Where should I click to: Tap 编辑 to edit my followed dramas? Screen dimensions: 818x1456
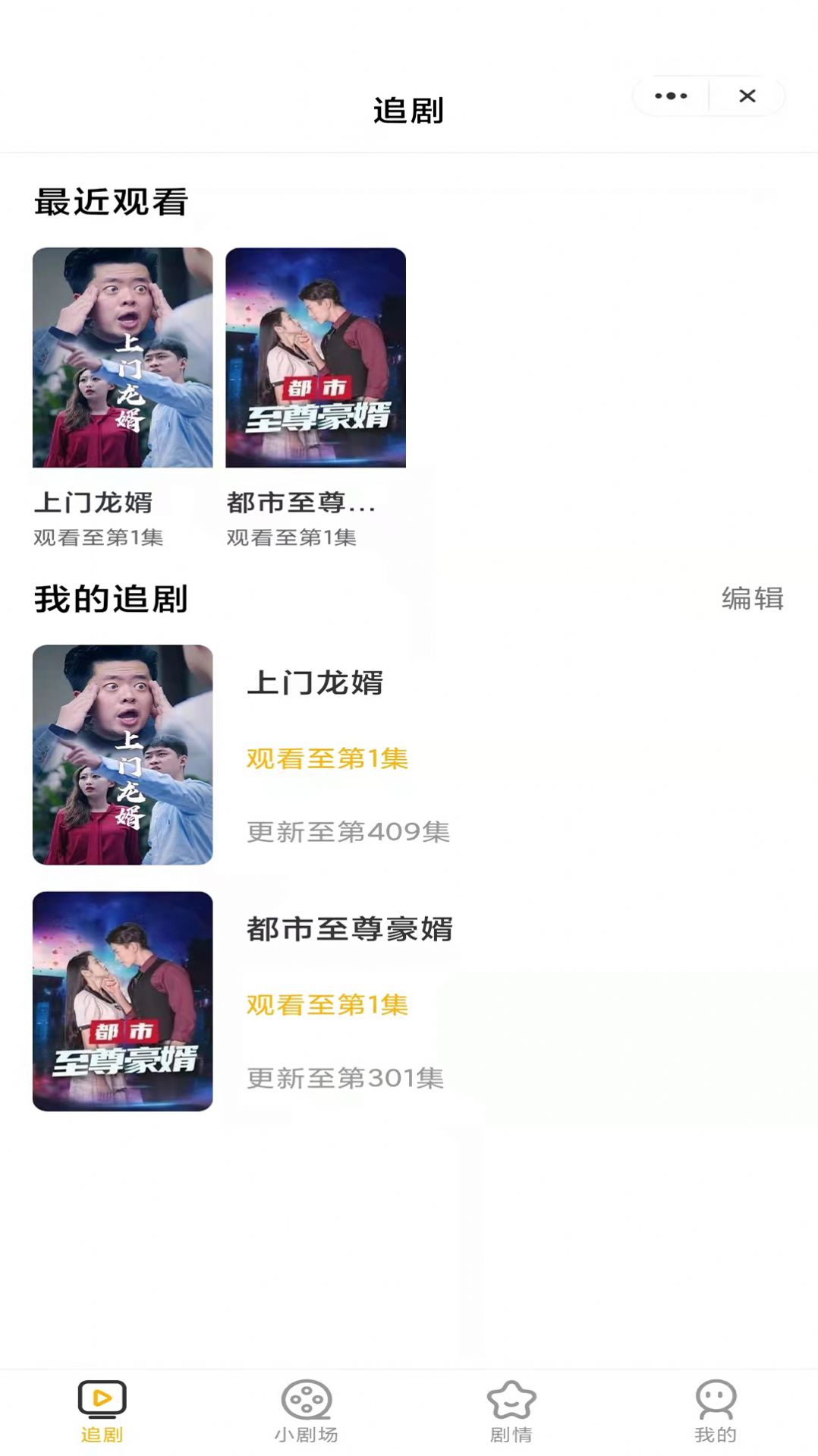[x=752, y=599]
